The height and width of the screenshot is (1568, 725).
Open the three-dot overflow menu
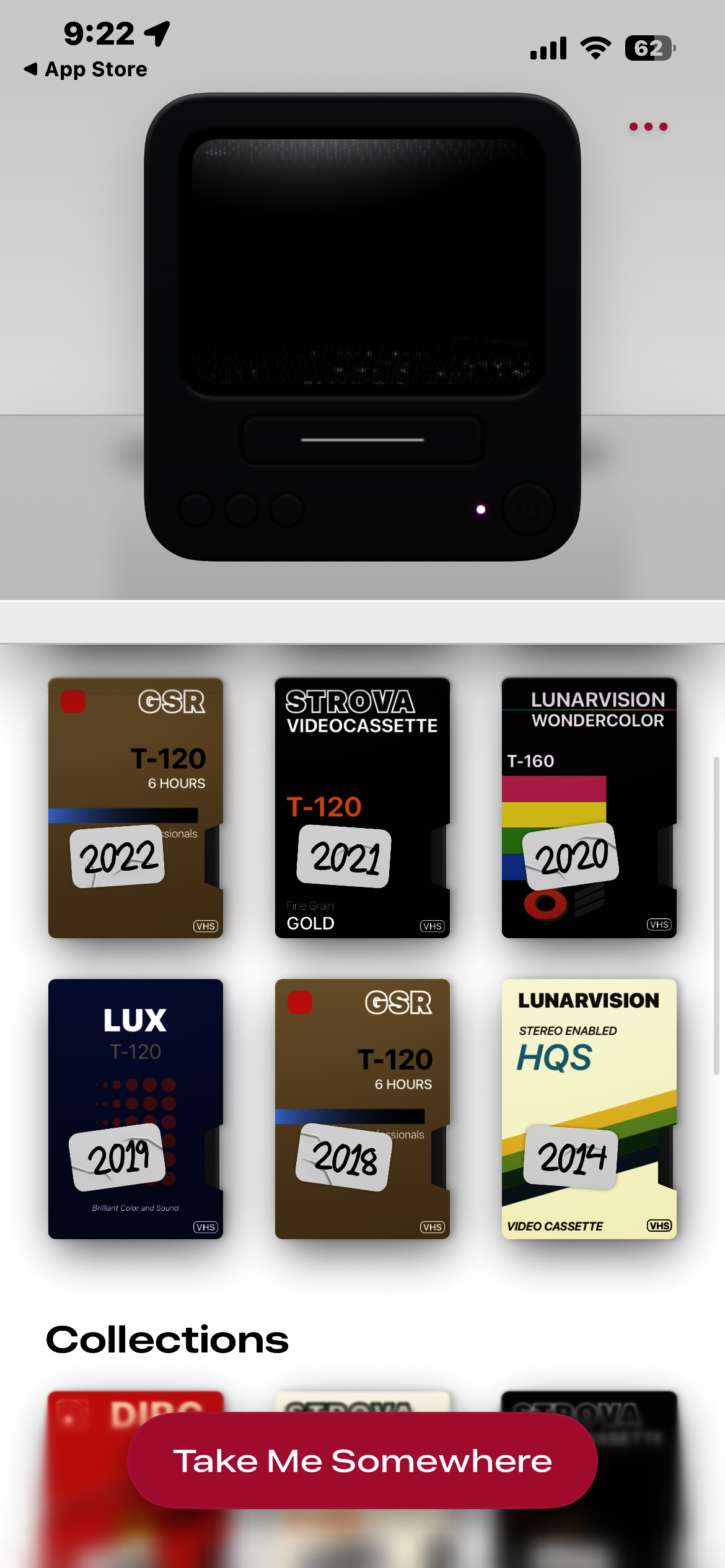[648, 127]
